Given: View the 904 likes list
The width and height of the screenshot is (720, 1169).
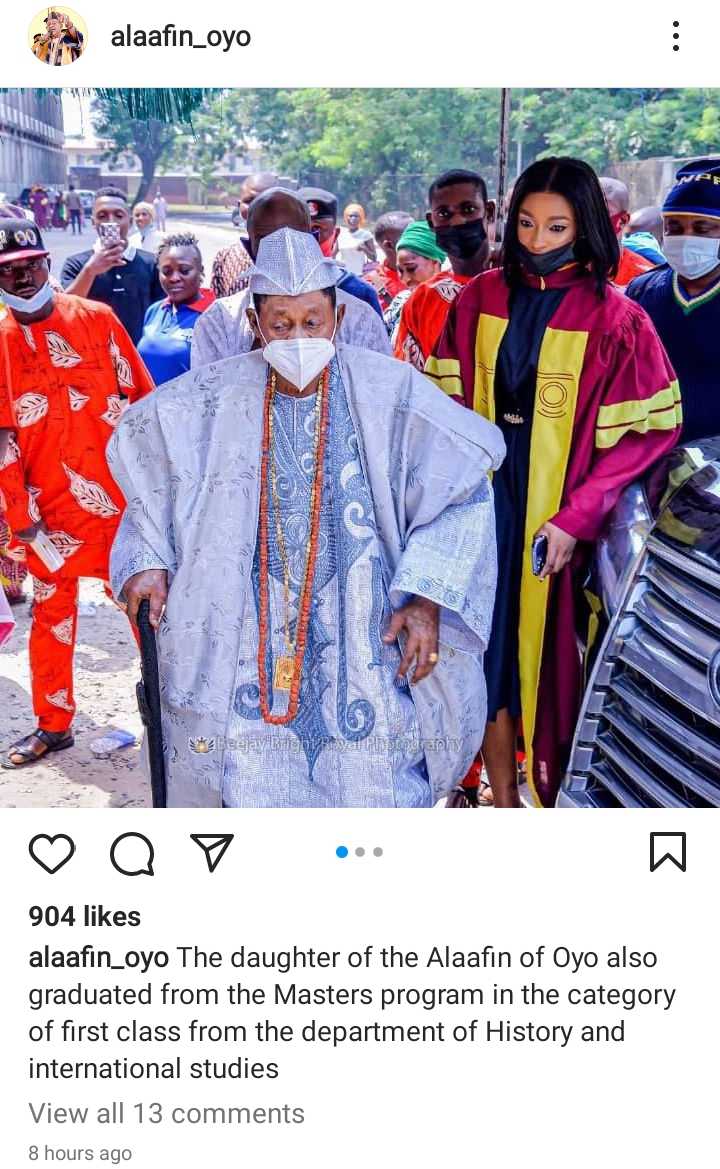Looking at the screenshot, I should (84, 916).
